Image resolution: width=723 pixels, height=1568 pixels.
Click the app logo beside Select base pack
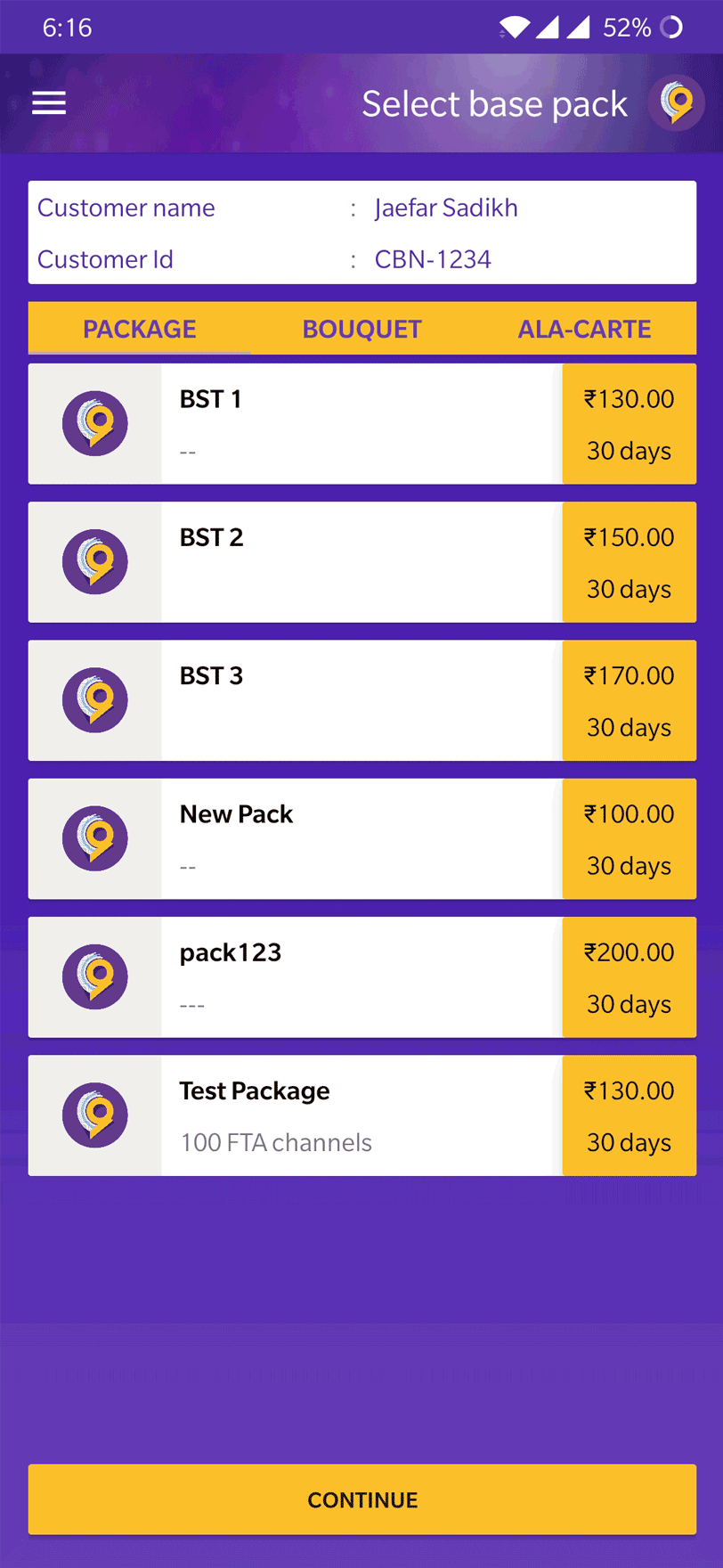point(677,102)
